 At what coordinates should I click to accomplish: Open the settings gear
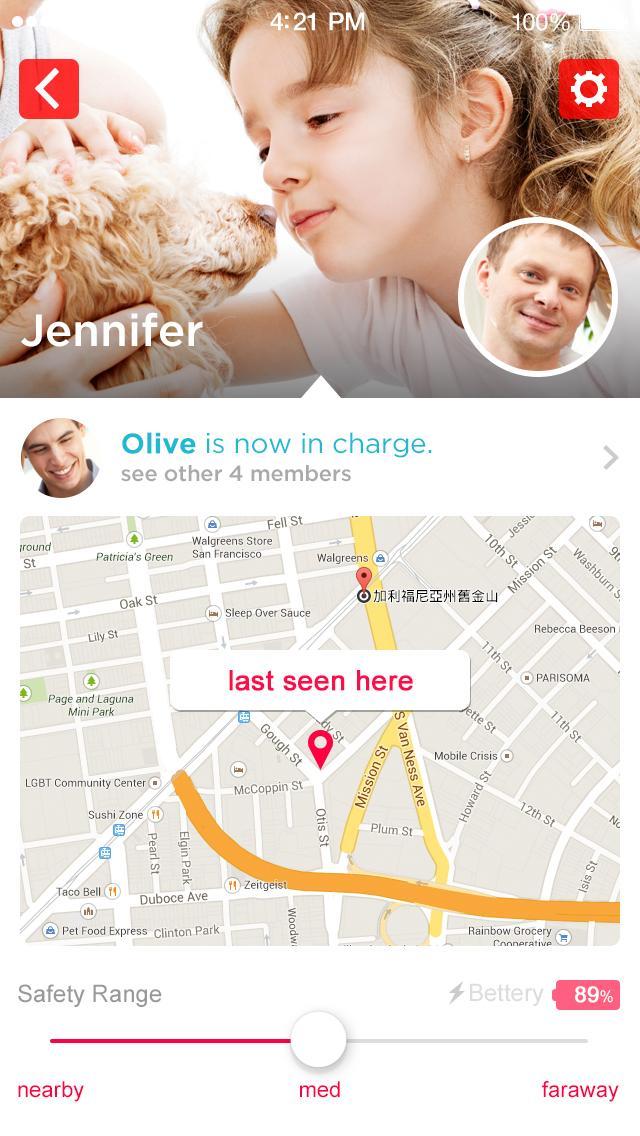click(x=588, y=89)
